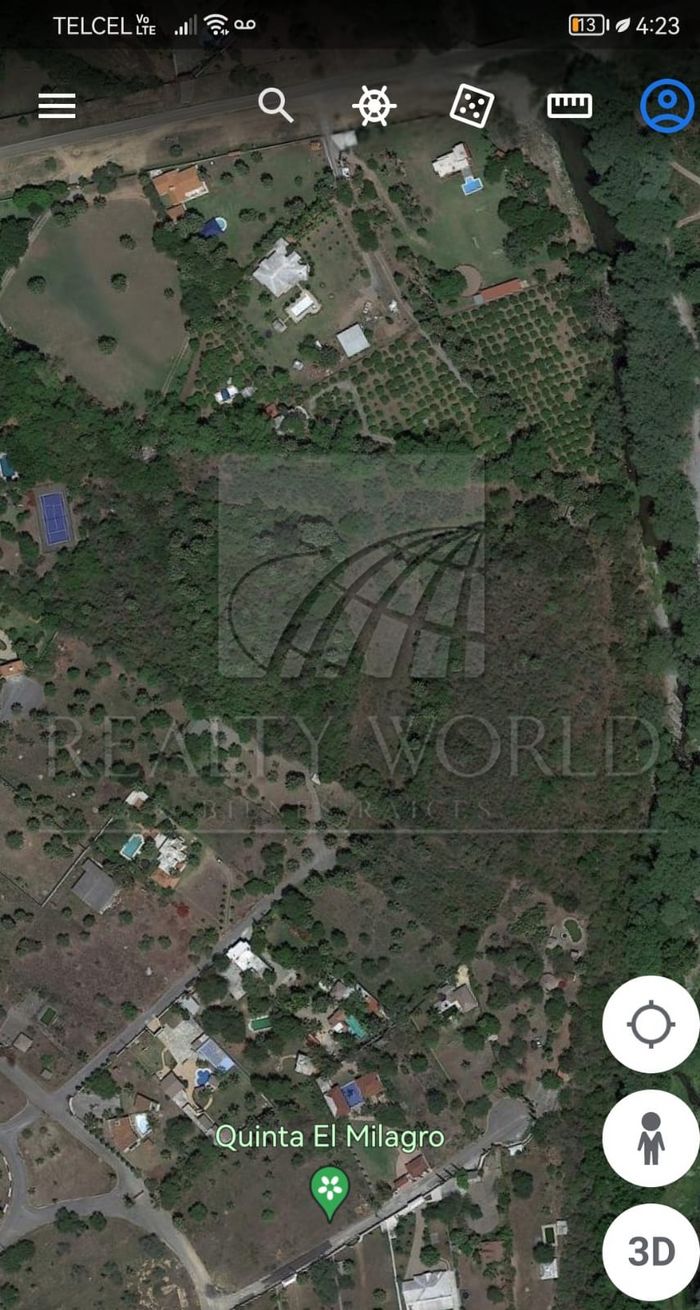Image resolution: width=700 pixels, height=1310 pixels.
Task: Open the hamburger menu
Action: (x=57, y=106)
